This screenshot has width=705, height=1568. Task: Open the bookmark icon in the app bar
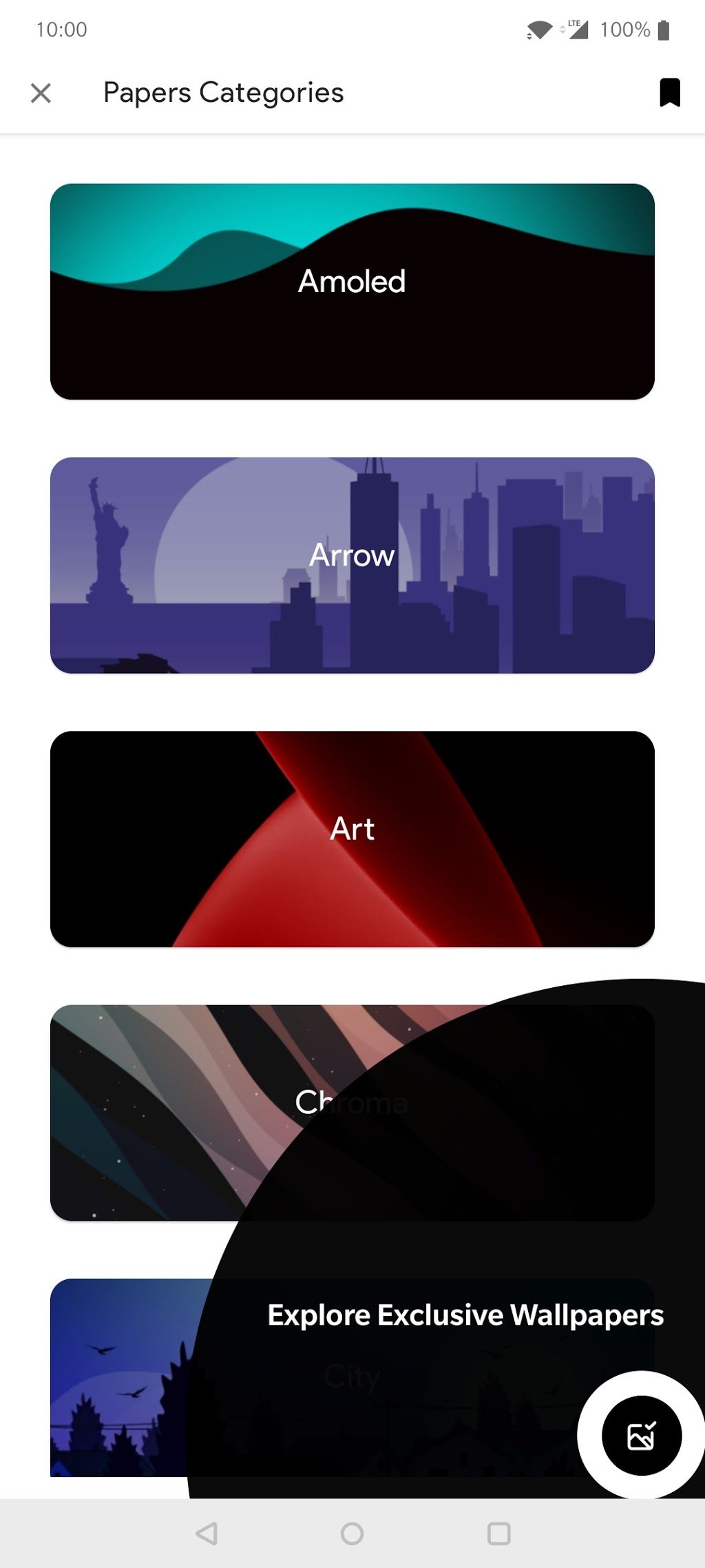[x=670, y=93]
